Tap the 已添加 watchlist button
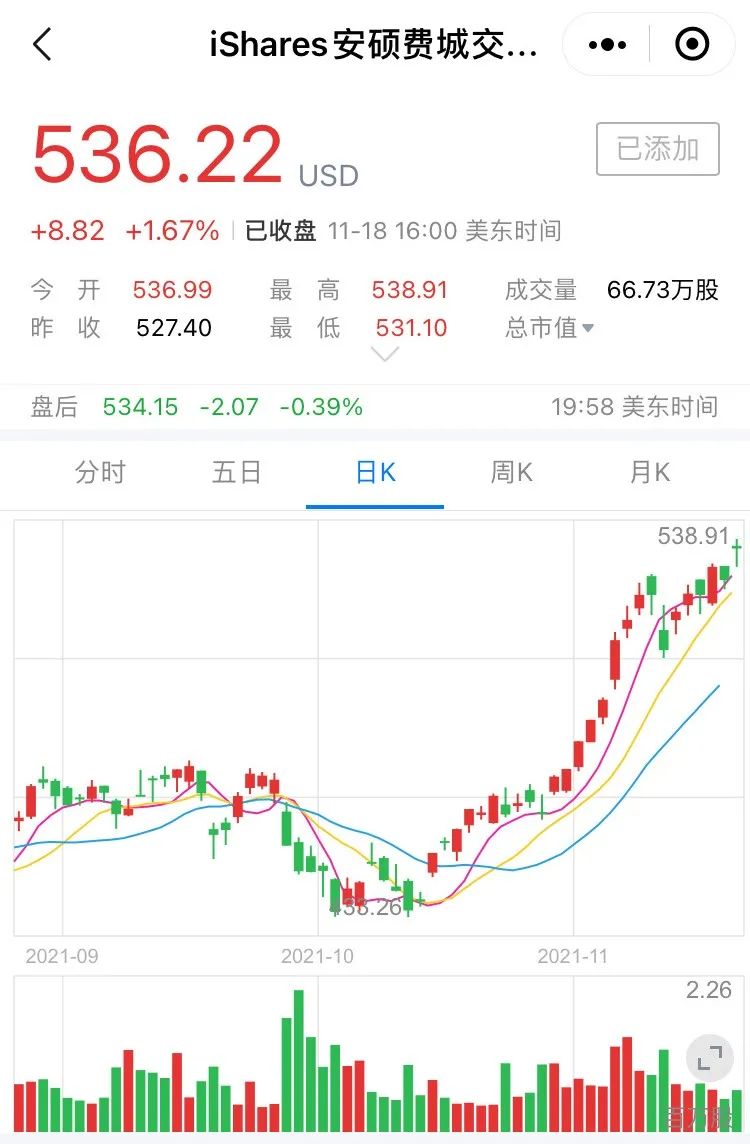This screenshot has height=1144, width=750. click(657, 149)
